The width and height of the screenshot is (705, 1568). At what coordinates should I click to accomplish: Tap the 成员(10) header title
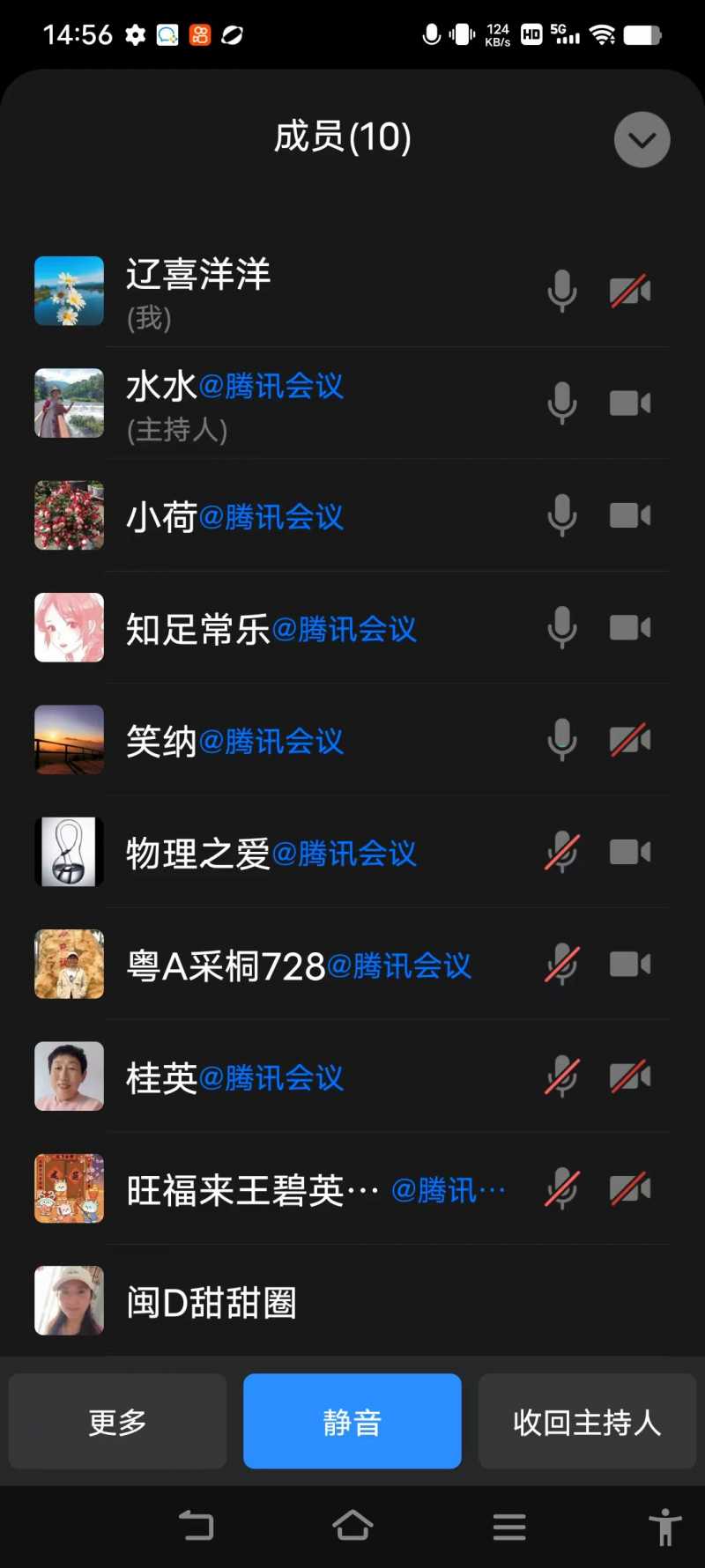pos(342,137)
